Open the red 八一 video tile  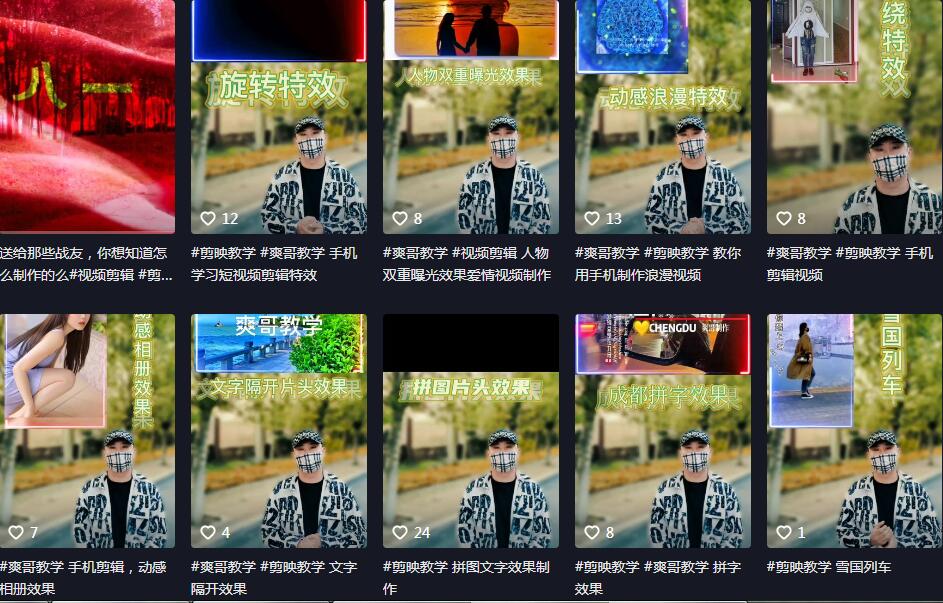click(x=87, y=120)
